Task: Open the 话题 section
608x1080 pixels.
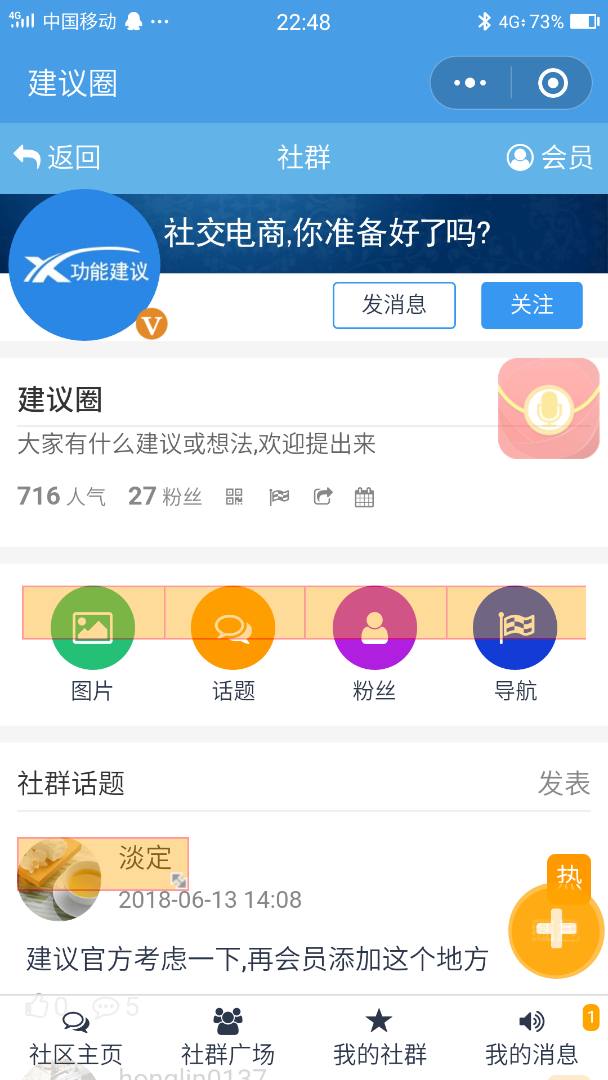Action: [233, 642]
